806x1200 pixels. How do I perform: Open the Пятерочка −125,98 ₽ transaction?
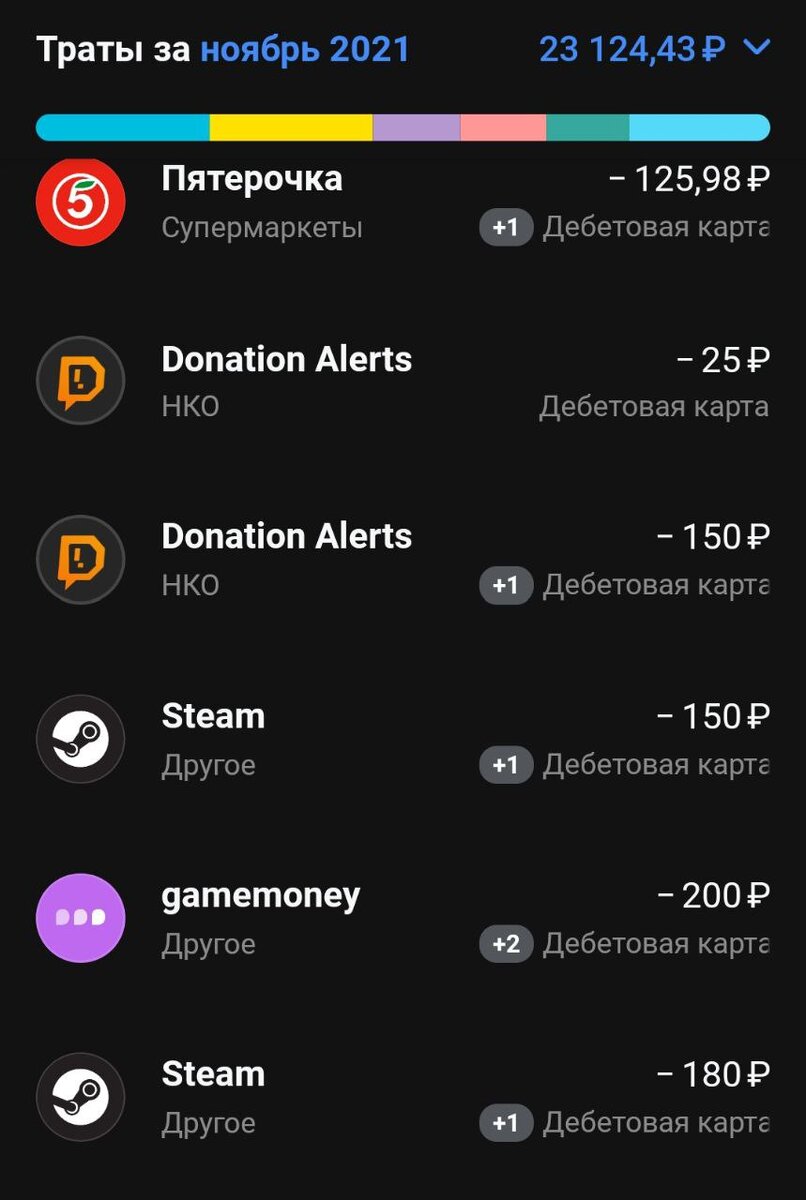click(x=402, y=202)
